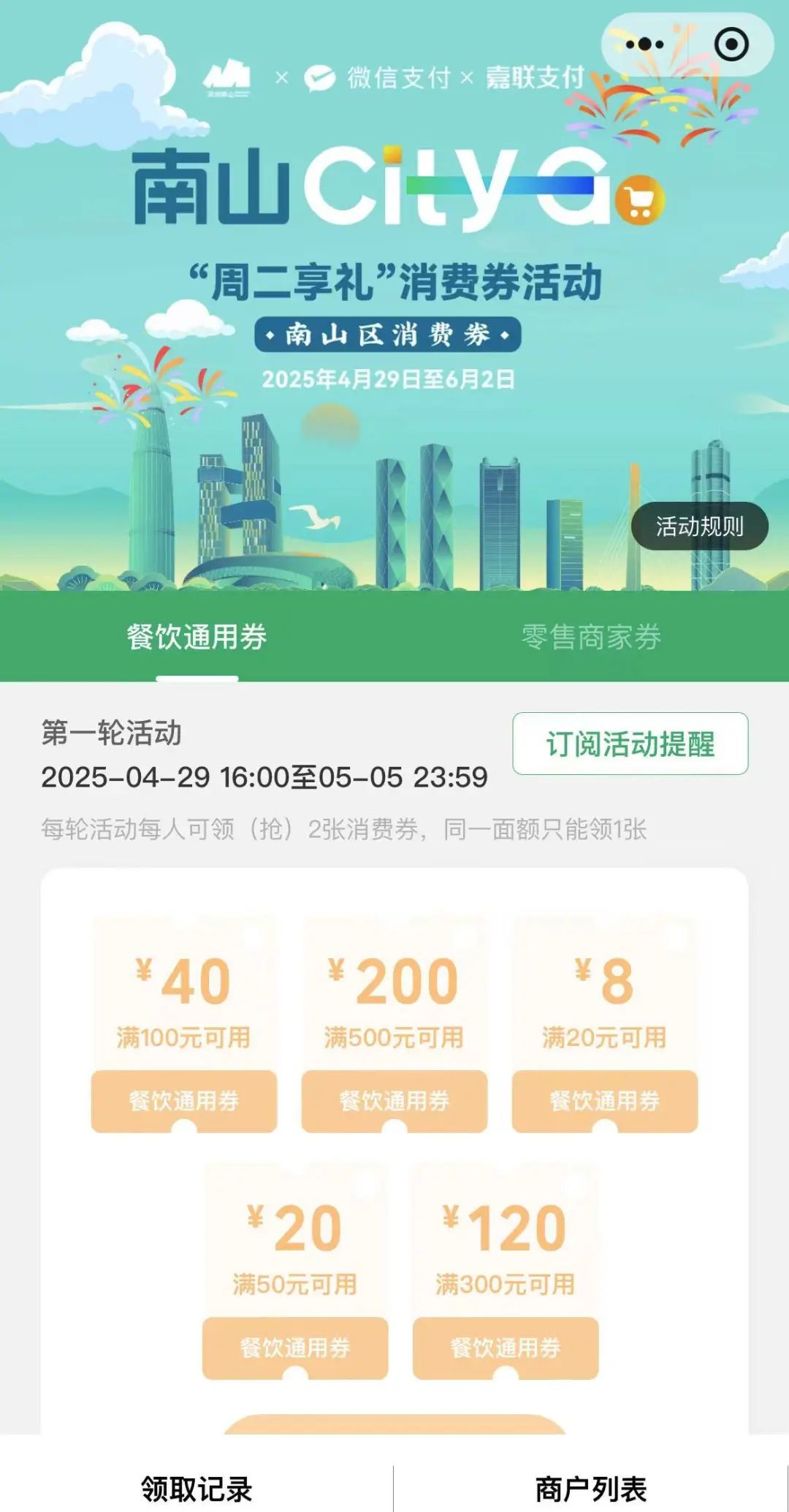Switch to 零售商家券 tab
Screen dimensions: 789x1512
click(x=591, y=637)
